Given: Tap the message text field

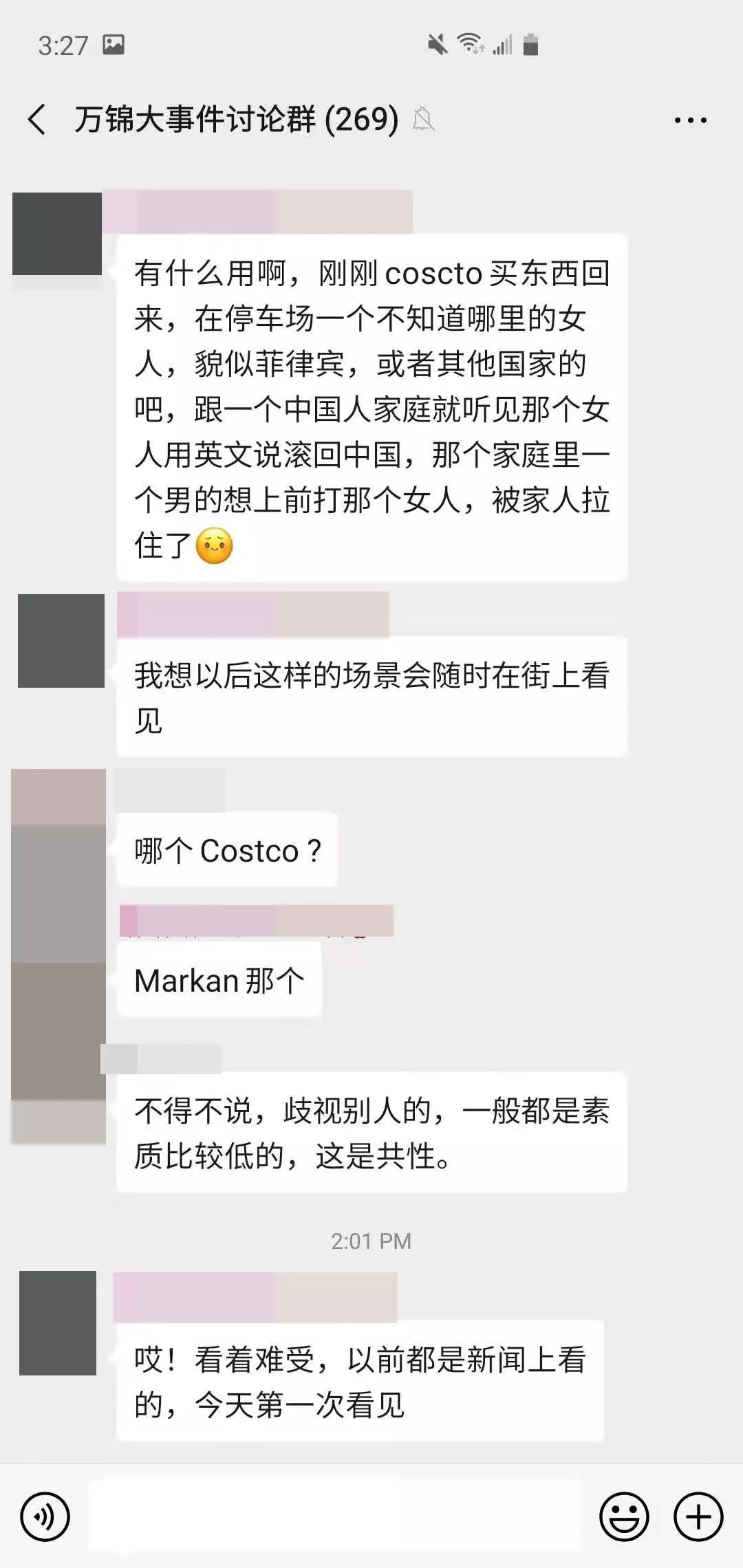Looking at the screenshot, I should [x=334, y=1516].
